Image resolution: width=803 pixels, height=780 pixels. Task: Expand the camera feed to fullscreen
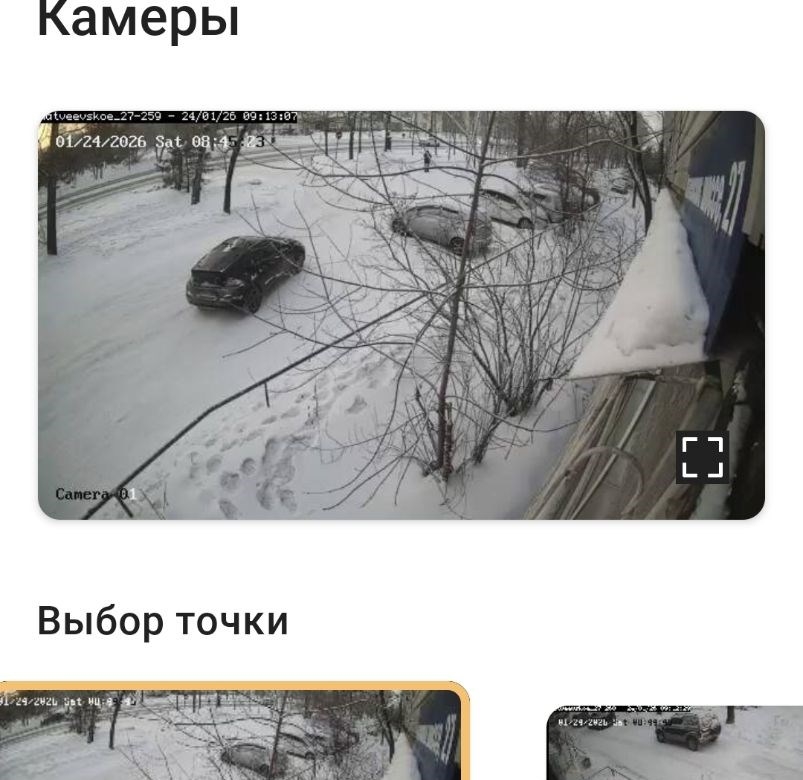tap(702, 458)
